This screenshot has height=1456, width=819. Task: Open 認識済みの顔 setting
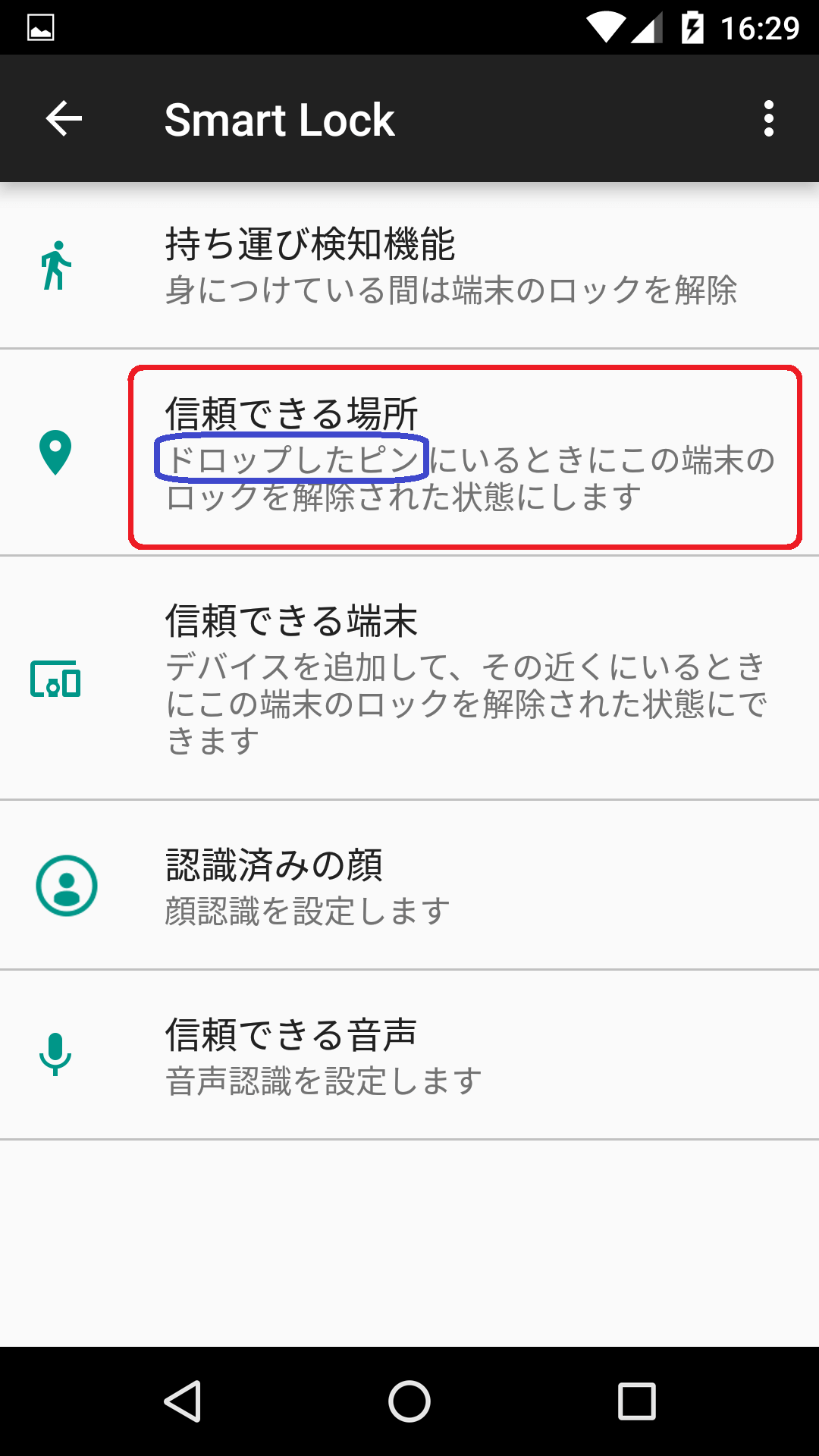pyautogui.click(x=409, y=885)
